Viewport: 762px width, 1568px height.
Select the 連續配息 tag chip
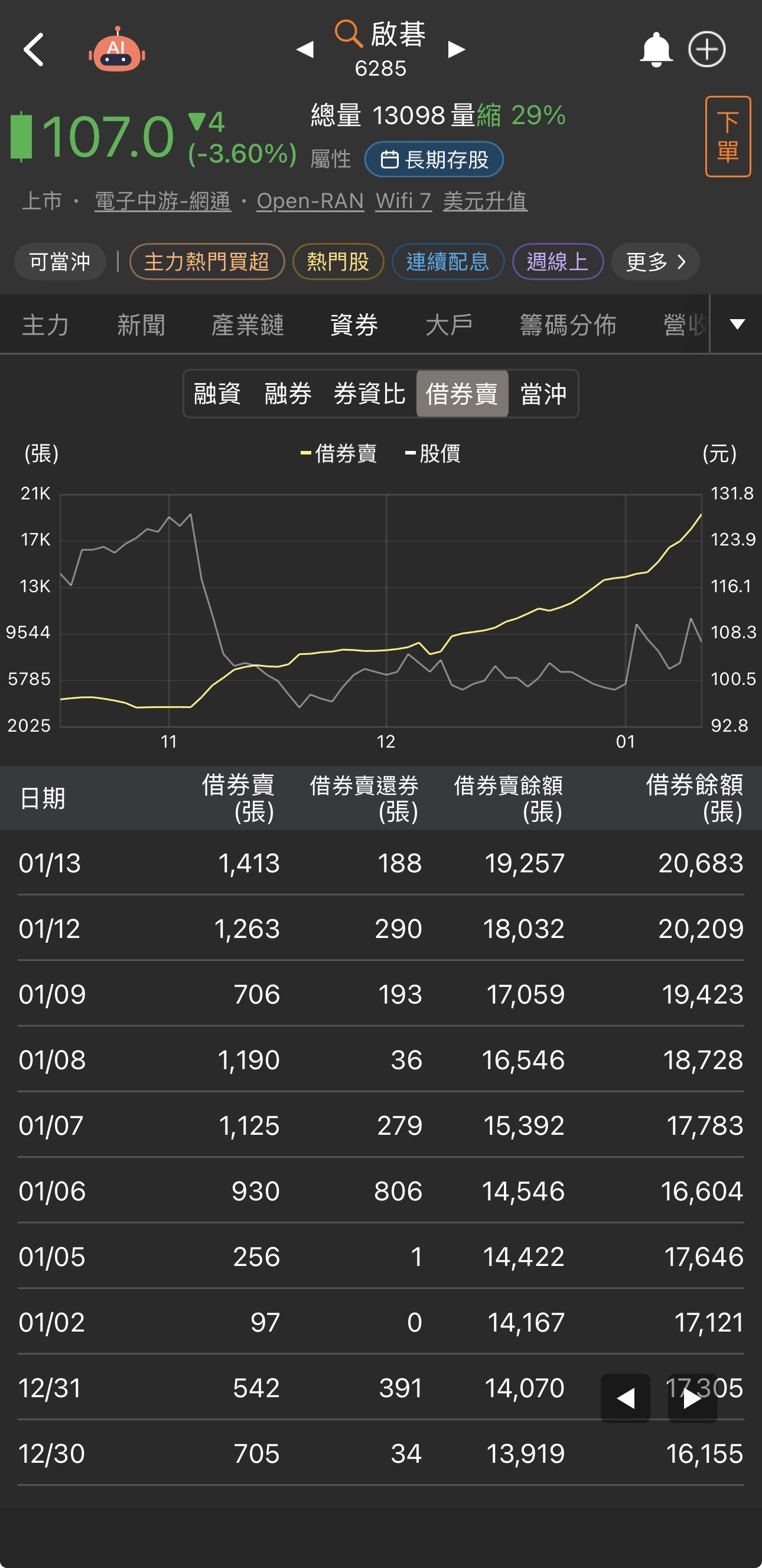point(448,262)
